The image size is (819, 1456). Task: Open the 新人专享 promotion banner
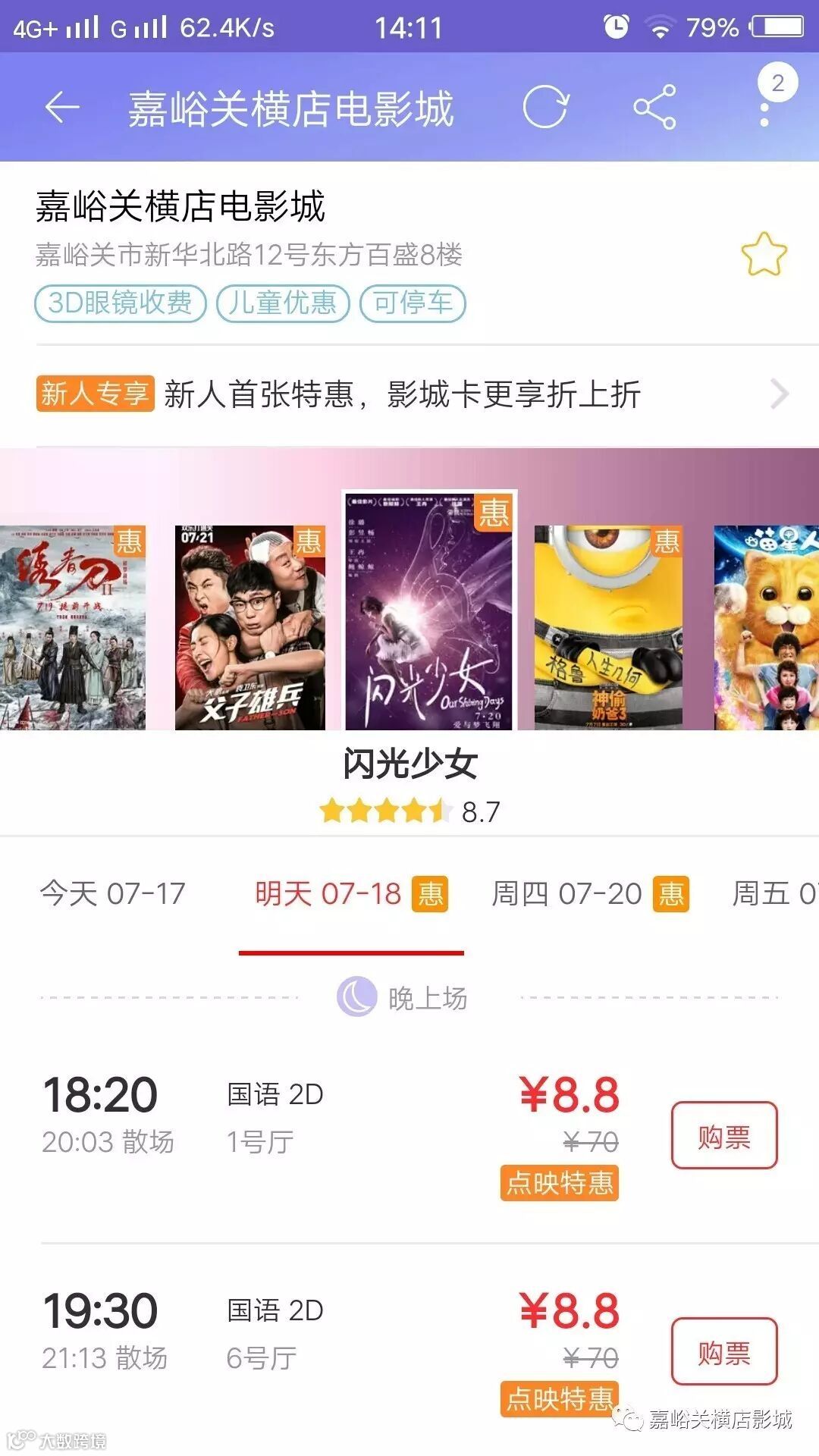[x=409, y=394]
